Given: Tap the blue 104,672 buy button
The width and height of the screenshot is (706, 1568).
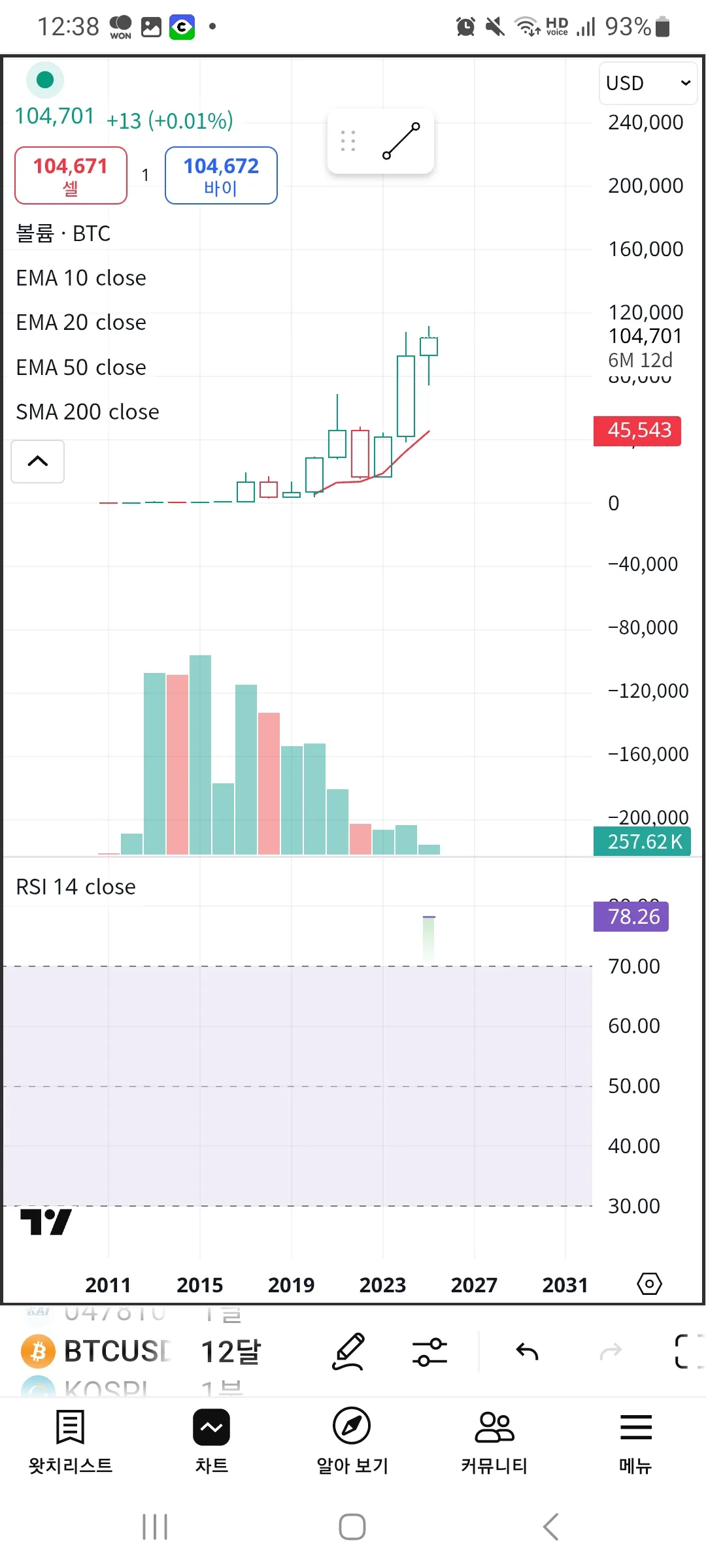Looking at the screenshot, I should (221, 175).
